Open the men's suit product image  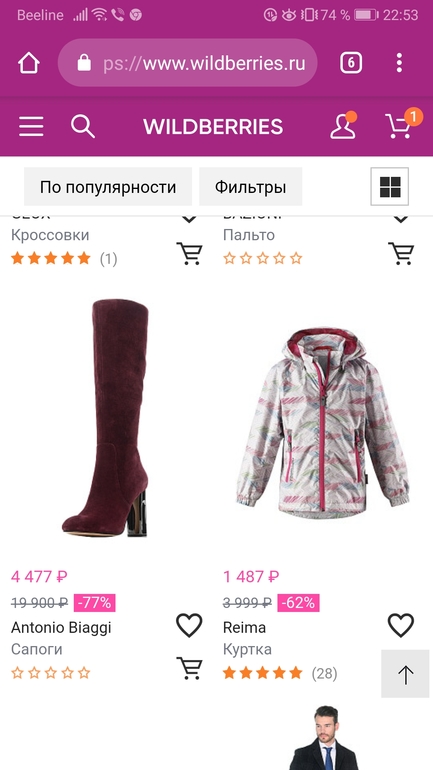(324, 738)
